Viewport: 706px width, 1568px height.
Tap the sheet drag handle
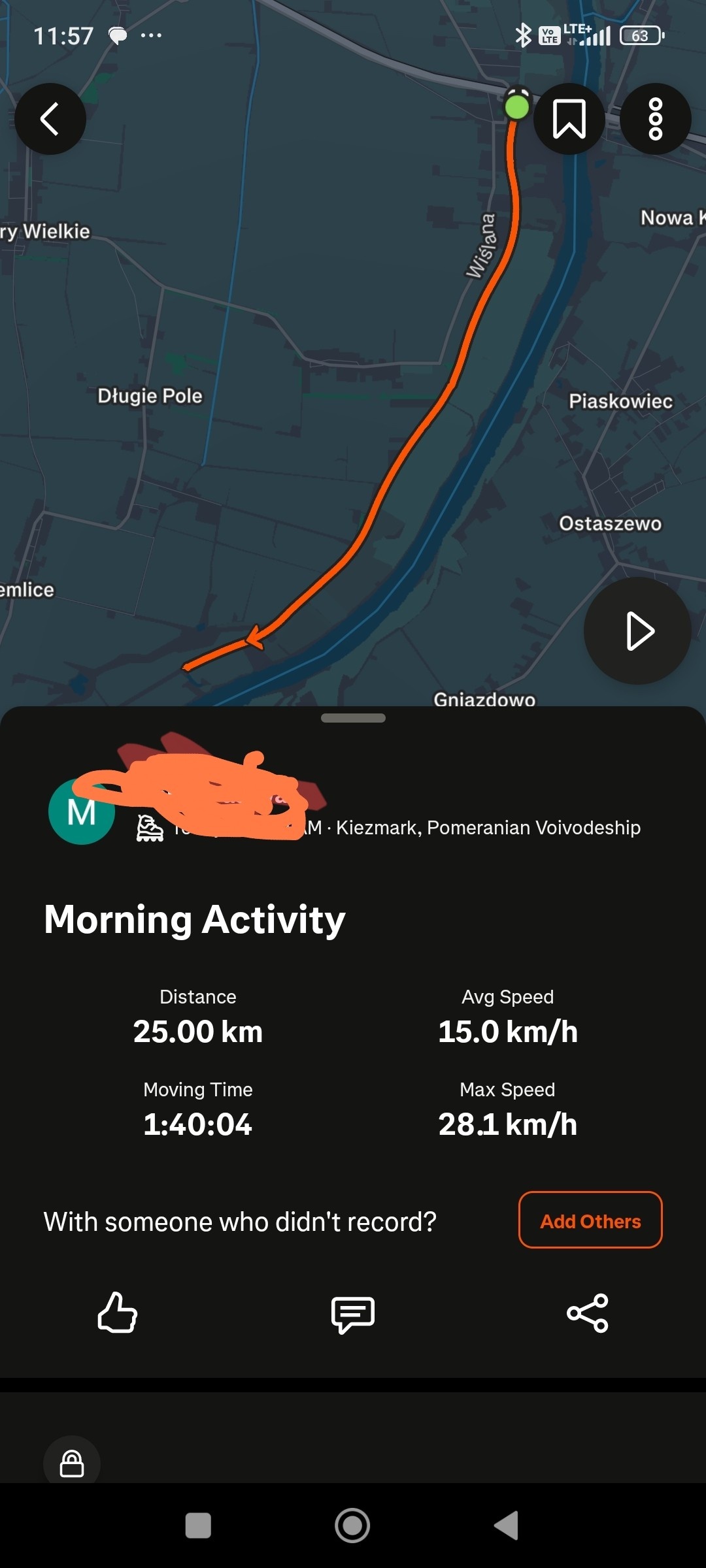pyautogui.click(x=353, y=718)
